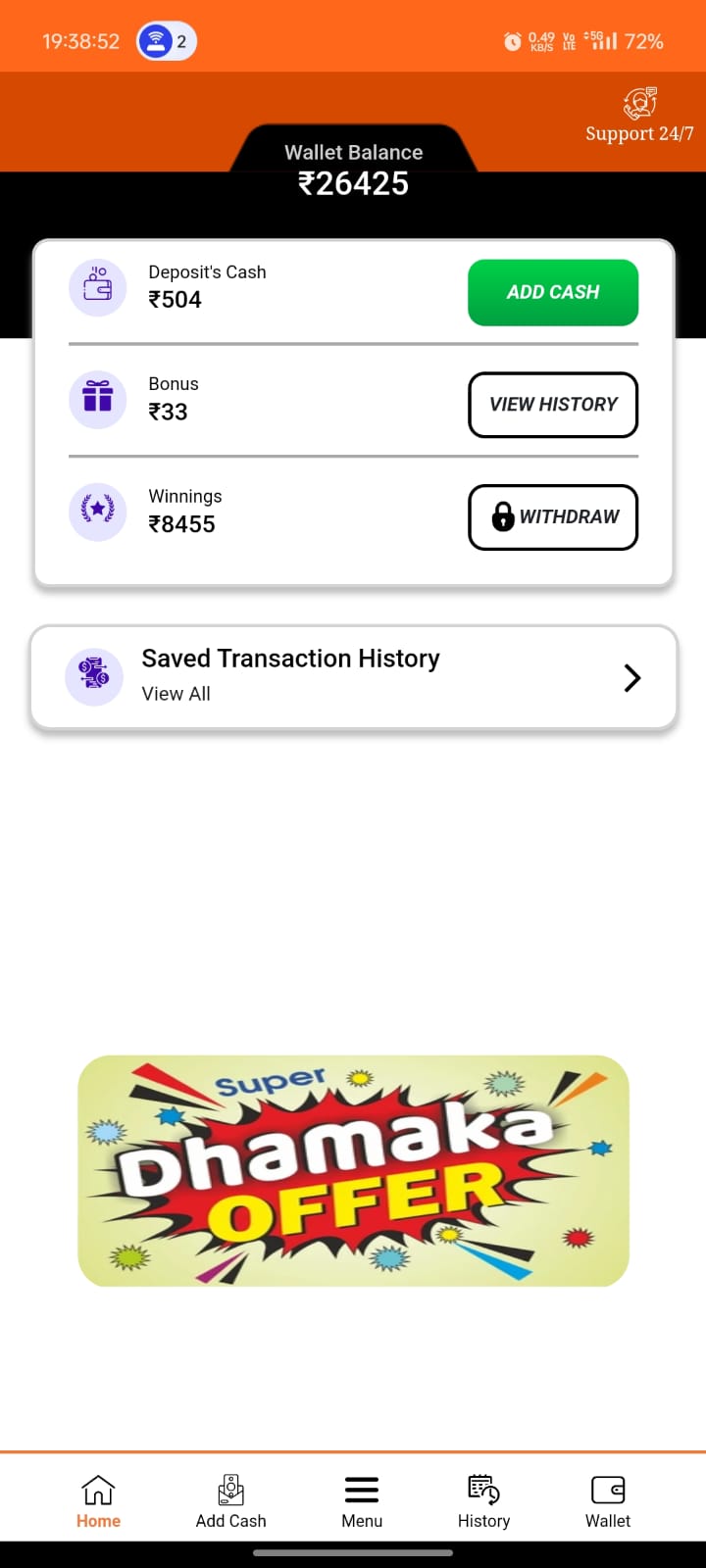This screenshot has height=1568, width=706.
Task: Contact Support 24/7
Action: [x=639, y=116]
